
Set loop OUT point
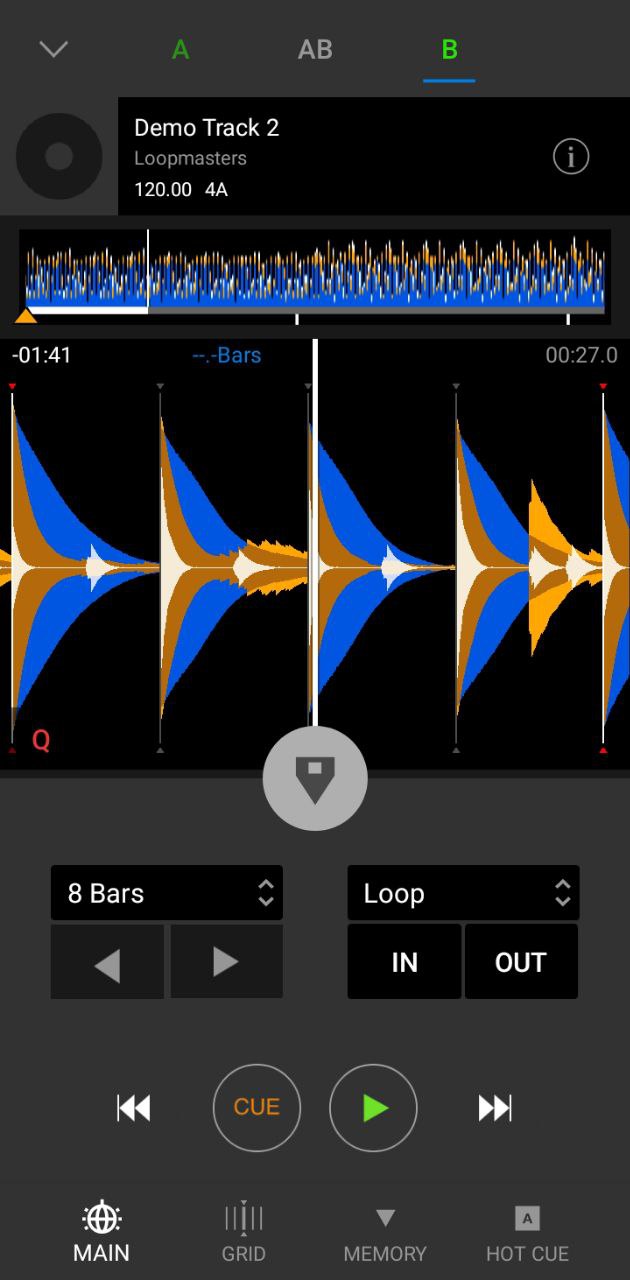pyautogui.click(x=521, y=962)
